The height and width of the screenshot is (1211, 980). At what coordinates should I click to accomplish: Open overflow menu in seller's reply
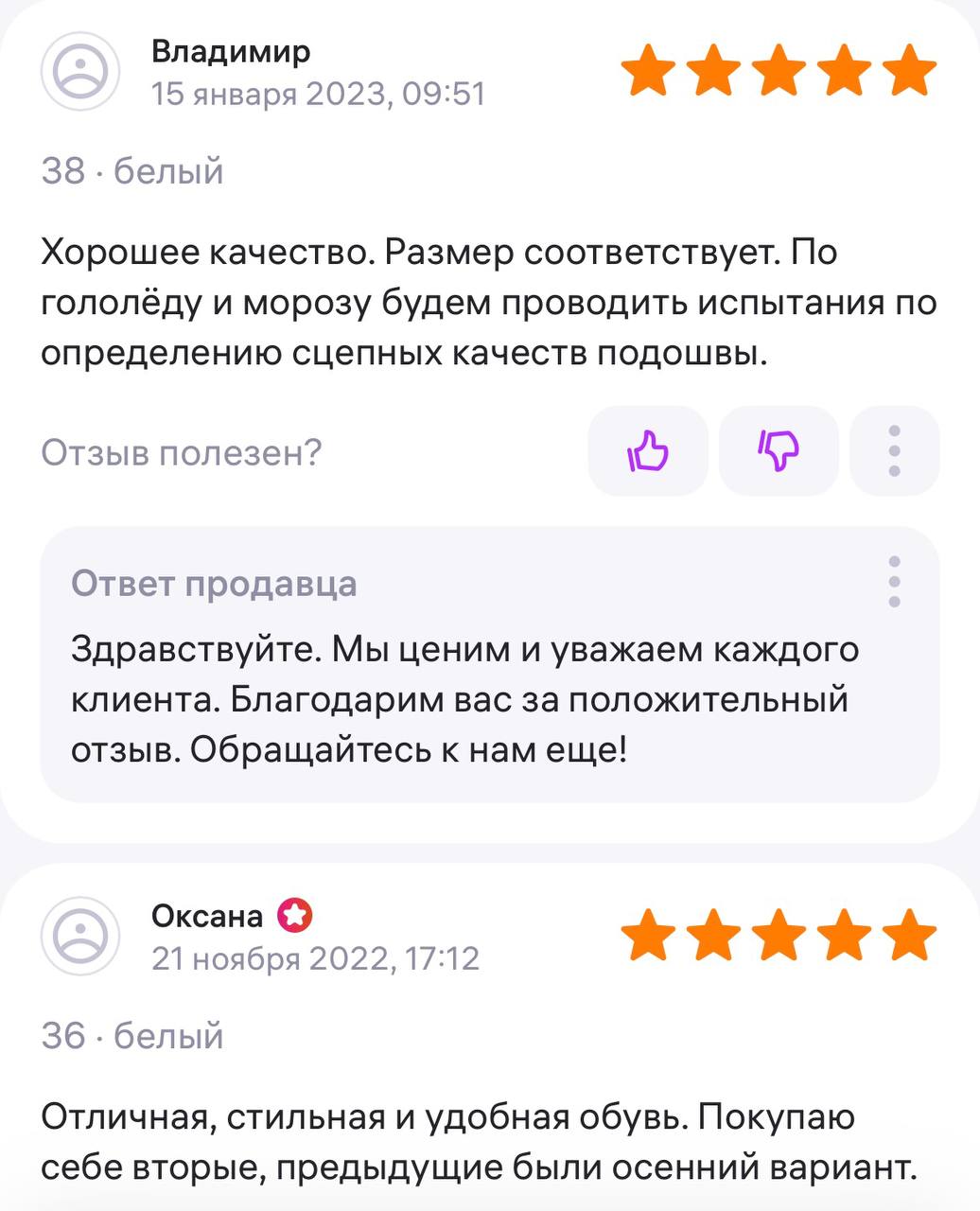pyautogui.click(x=894, y=582)
